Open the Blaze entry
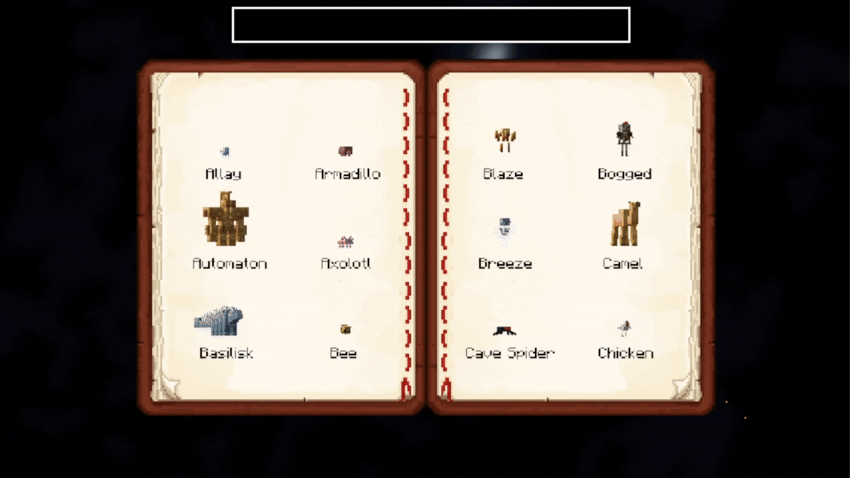The width and height of the screenshot is (850, 478). (503, 153)
